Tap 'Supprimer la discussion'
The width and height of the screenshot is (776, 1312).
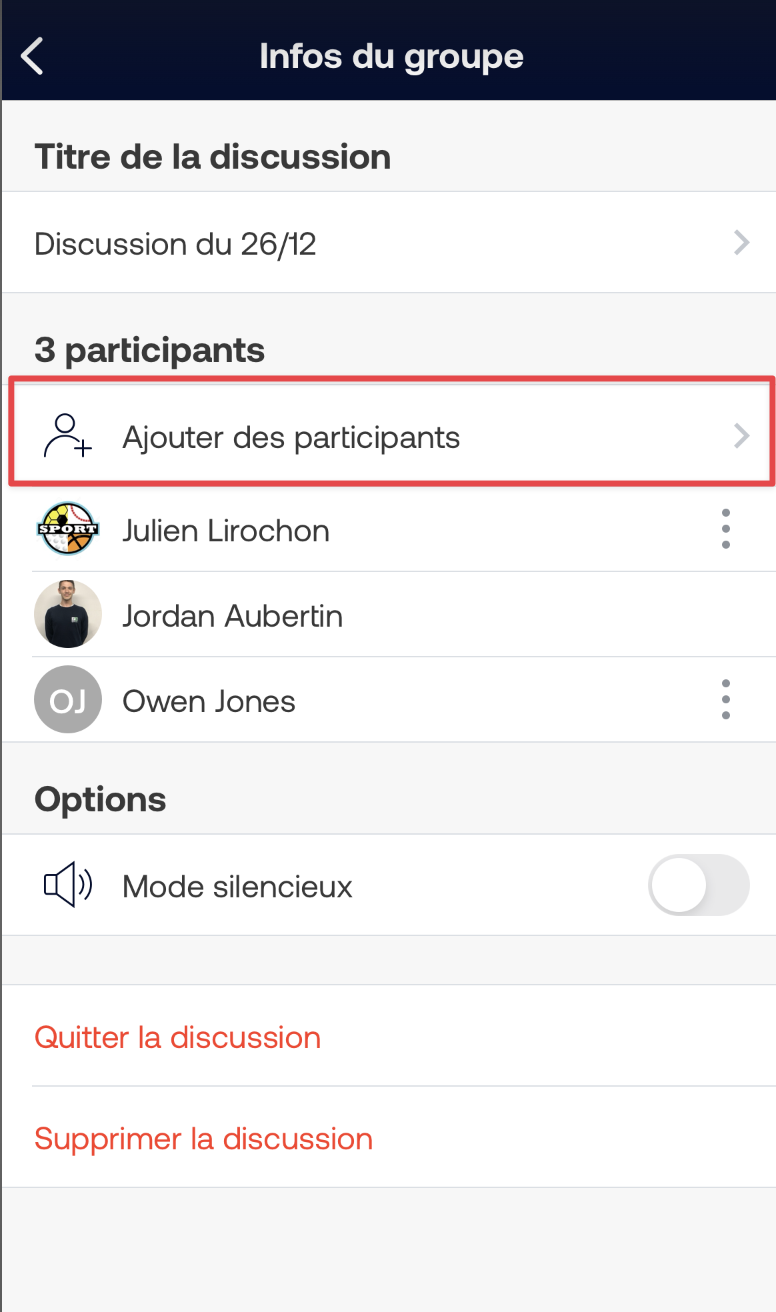pos(204,1139)
